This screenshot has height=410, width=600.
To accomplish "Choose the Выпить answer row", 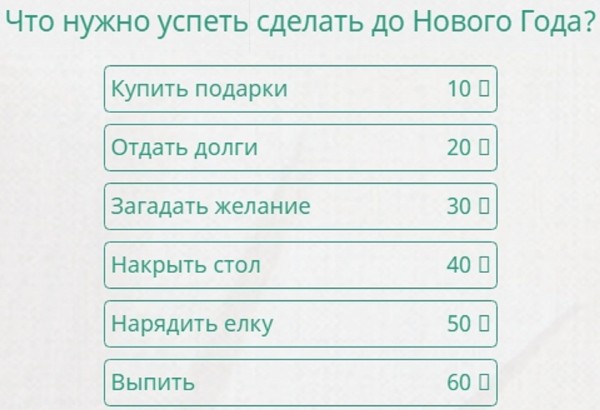I will [x=300, y=383].
